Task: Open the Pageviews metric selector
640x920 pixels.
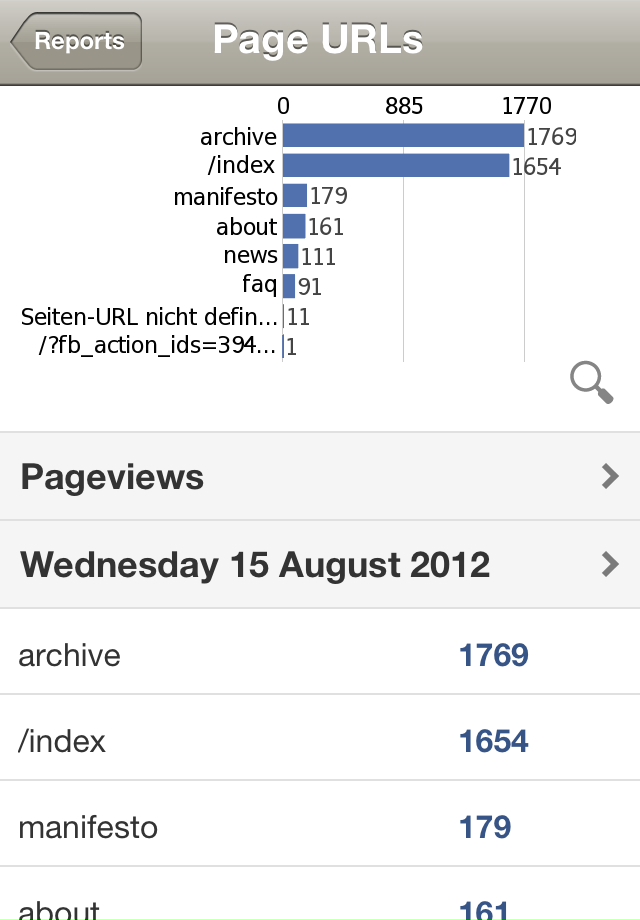Action: (x=320, y=477)
